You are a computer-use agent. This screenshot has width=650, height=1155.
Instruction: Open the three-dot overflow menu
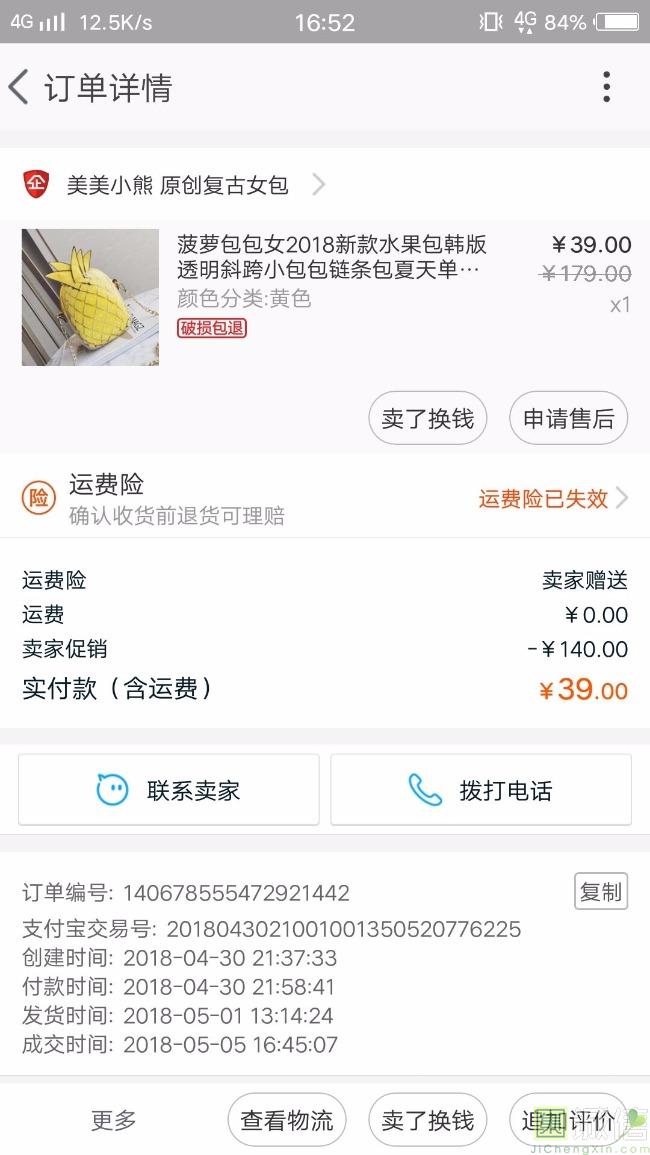606,88
